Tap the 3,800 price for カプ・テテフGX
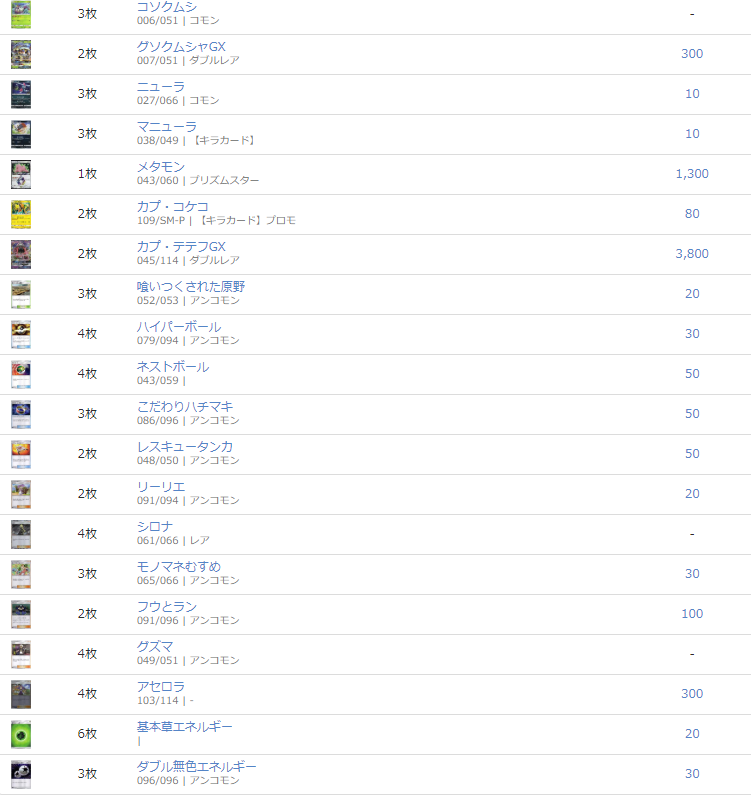The image size is (751, 795). click(x=692, y=254)
